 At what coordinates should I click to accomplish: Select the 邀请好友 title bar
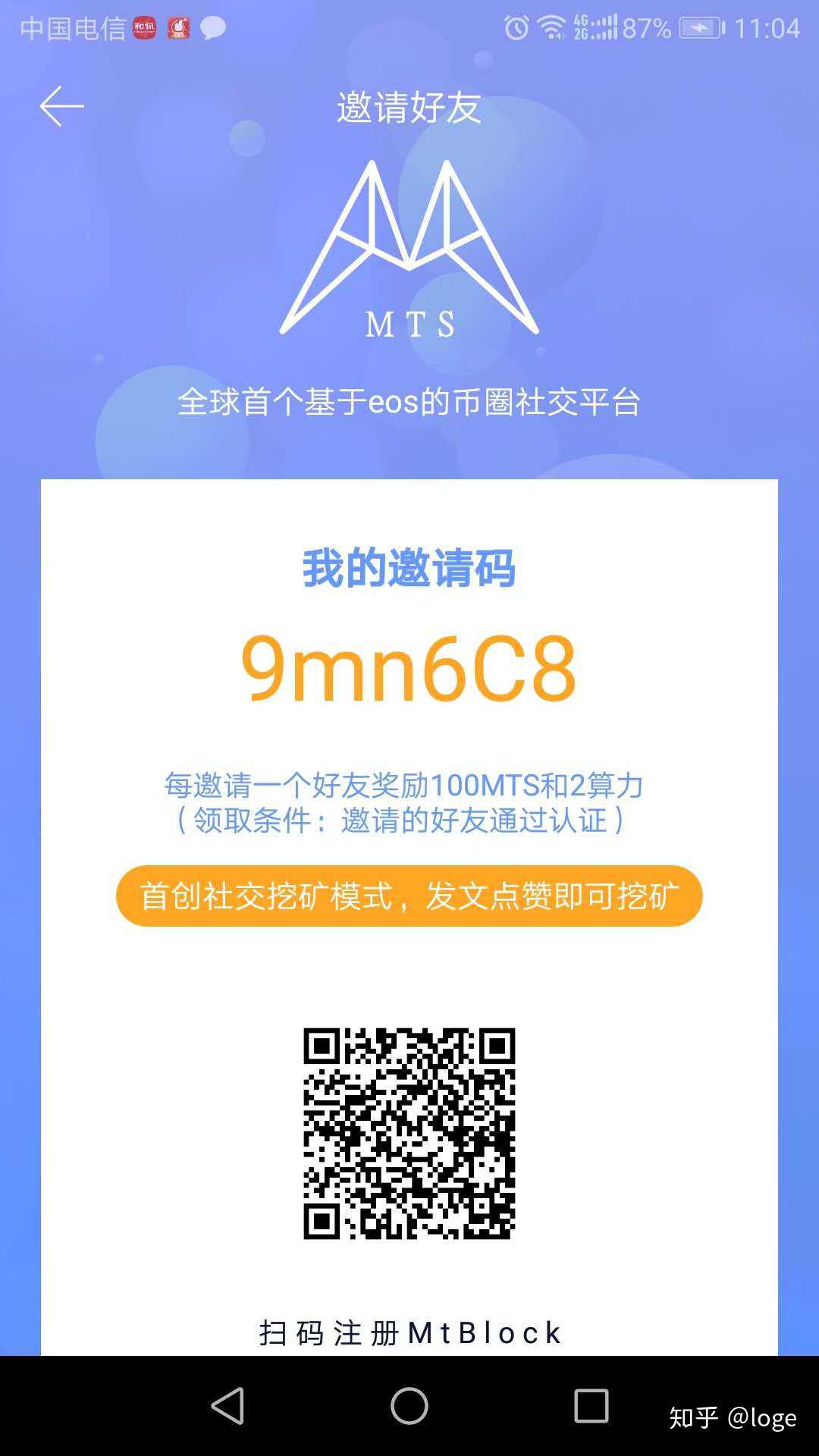(x=409, y=108)
